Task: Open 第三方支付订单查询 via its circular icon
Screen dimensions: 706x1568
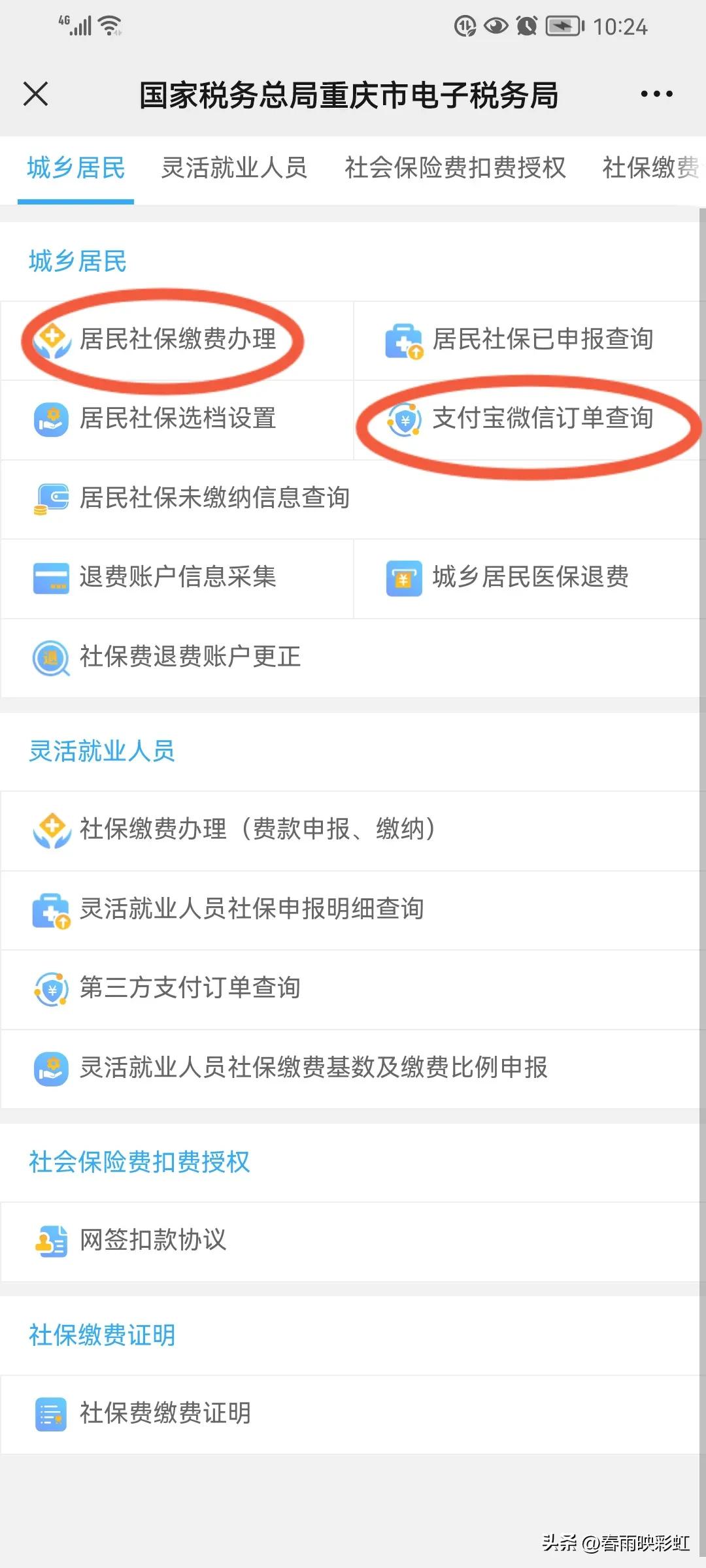Action: pos(52,990)
